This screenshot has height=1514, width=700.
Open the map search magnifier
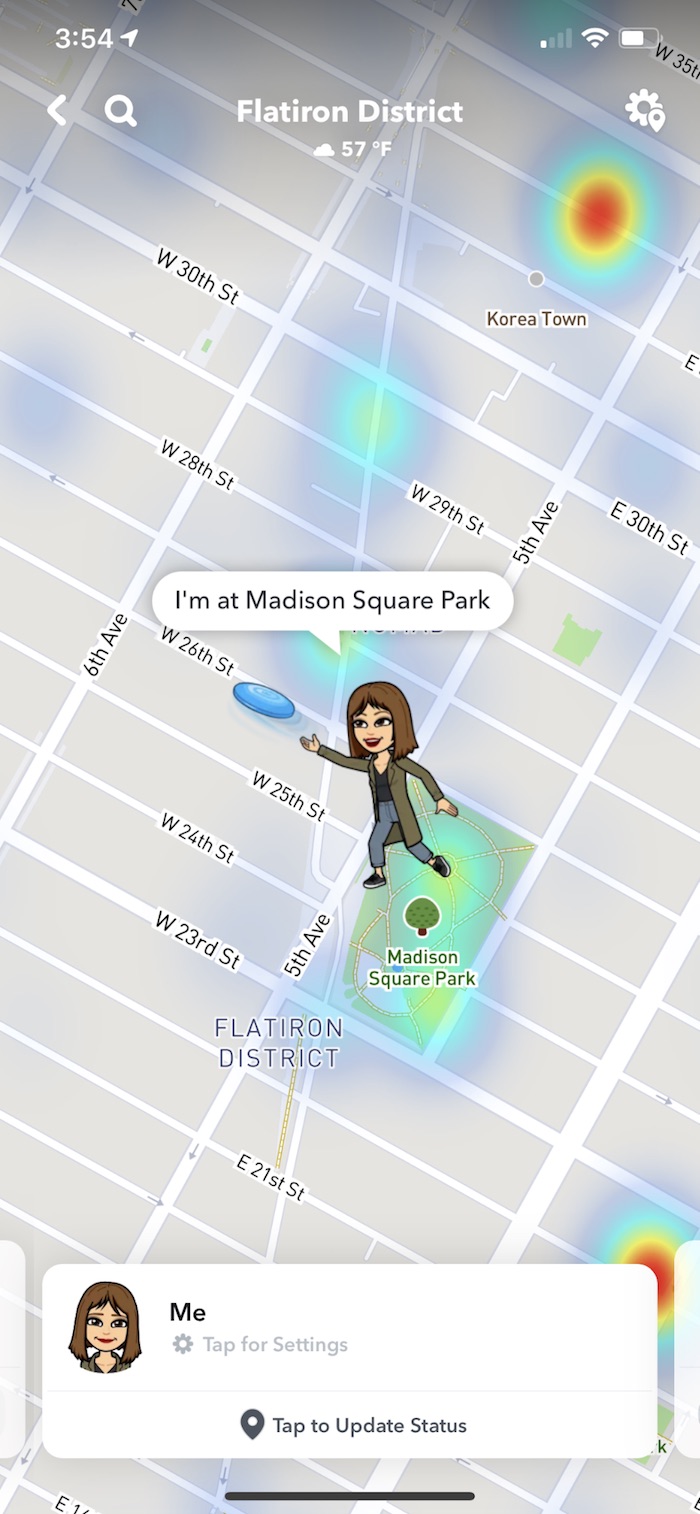point(121,110)
